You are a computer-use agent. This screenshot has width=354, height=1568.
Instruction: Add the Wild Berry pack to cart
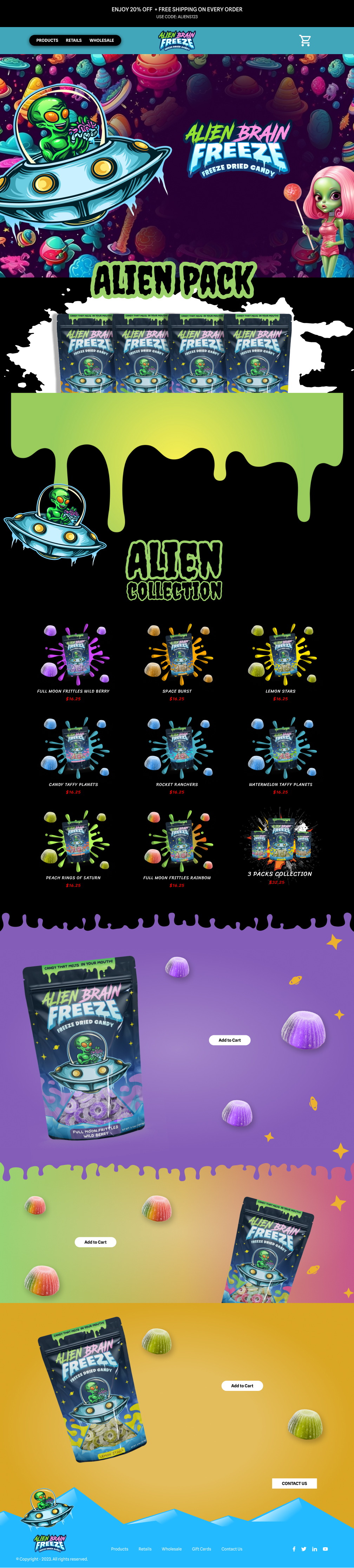229,1040
